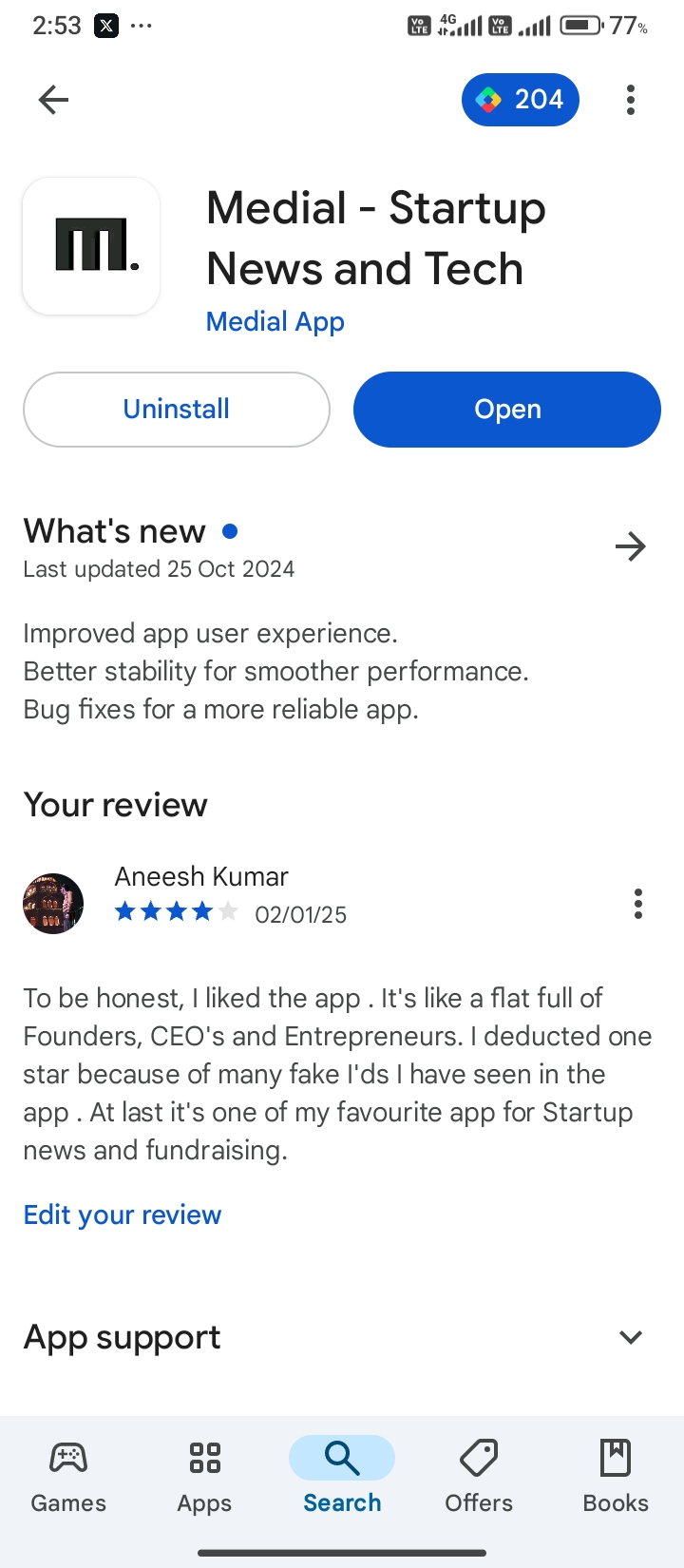View full What's new details
Screen dimensions: 684x1568
coord(630,546)
